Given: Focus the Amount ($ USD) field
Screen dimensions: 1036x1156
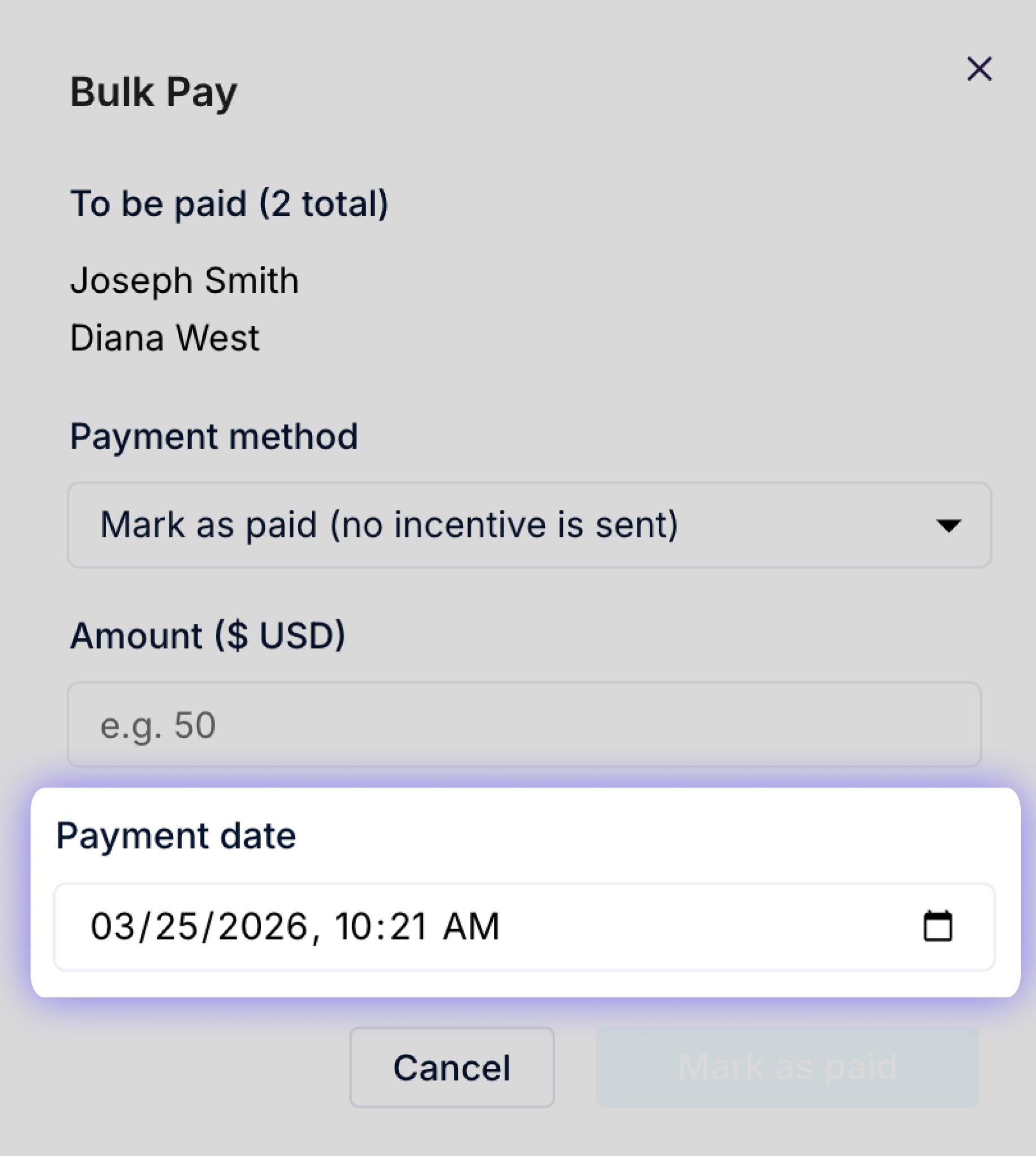Looking at the screenshot, I should click(524, 725).
